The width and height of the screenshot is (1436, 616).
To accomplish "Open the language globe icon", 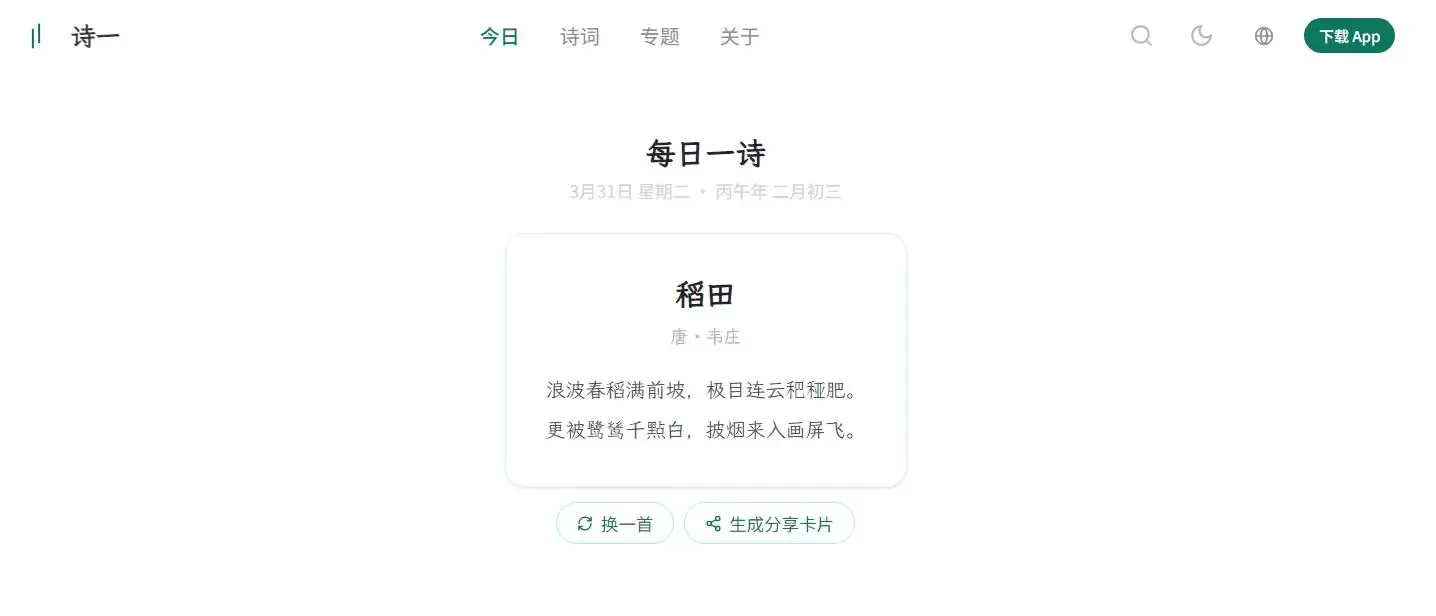I will [x=1264, y=36].
